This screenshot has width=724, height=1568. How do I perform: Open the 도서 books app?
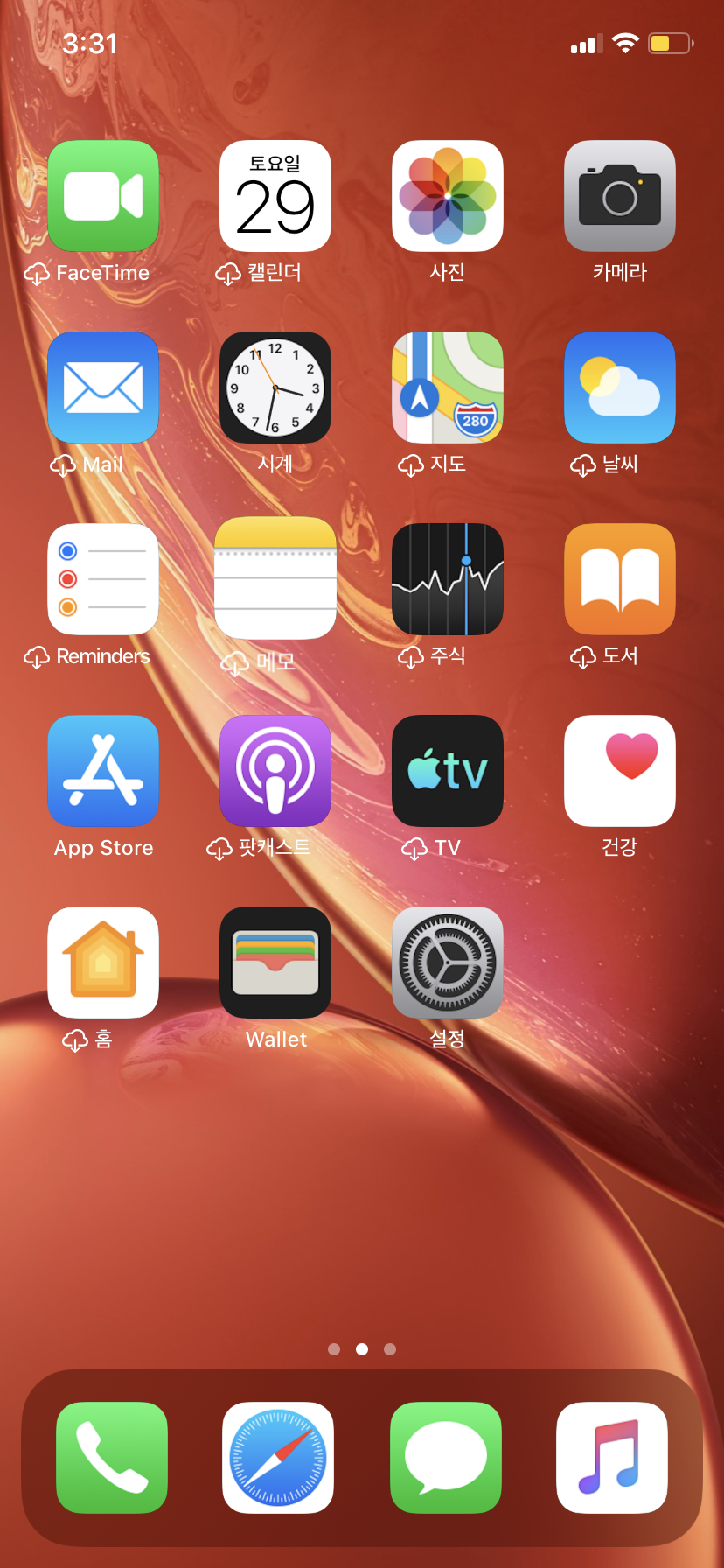coord(620,579)
